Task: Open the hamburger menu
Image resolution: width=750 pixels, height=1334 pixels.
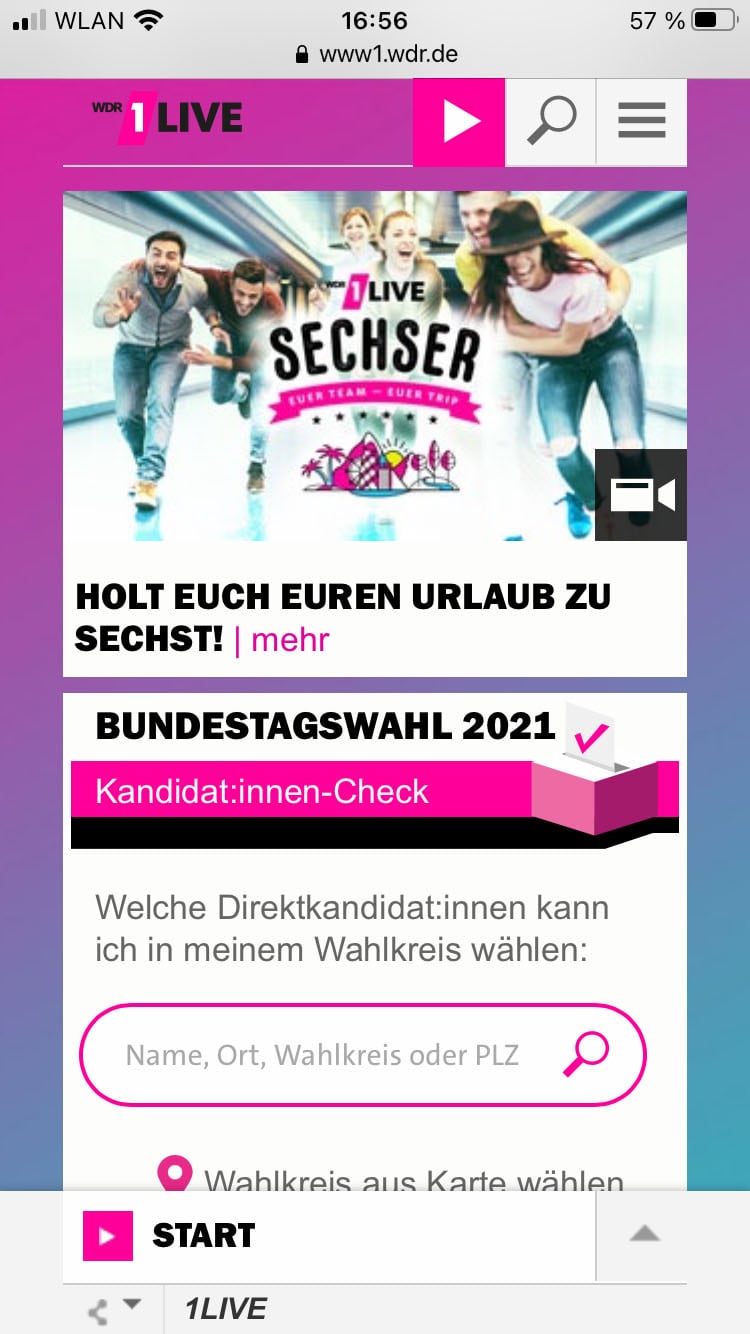Action: pyautogui.click(x=641, y=122)
